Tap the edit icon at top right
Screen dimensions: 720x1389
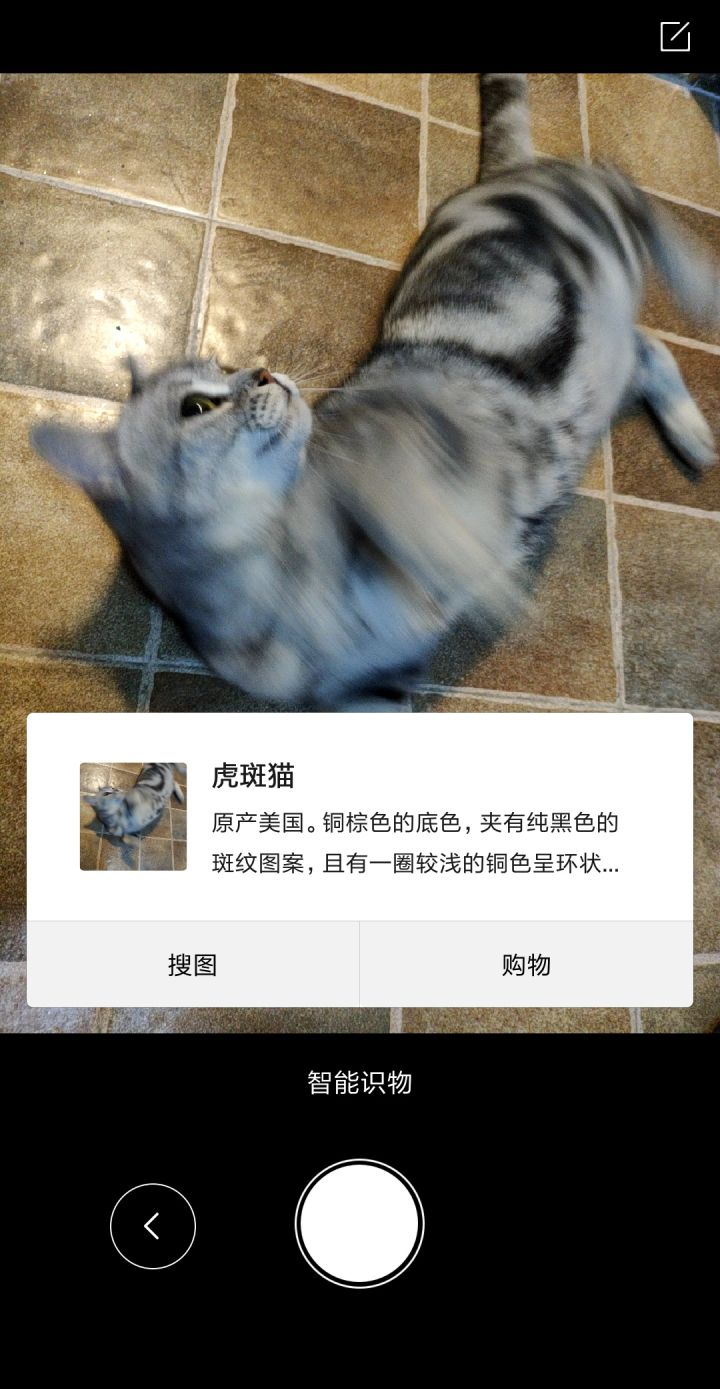[675, 36]
